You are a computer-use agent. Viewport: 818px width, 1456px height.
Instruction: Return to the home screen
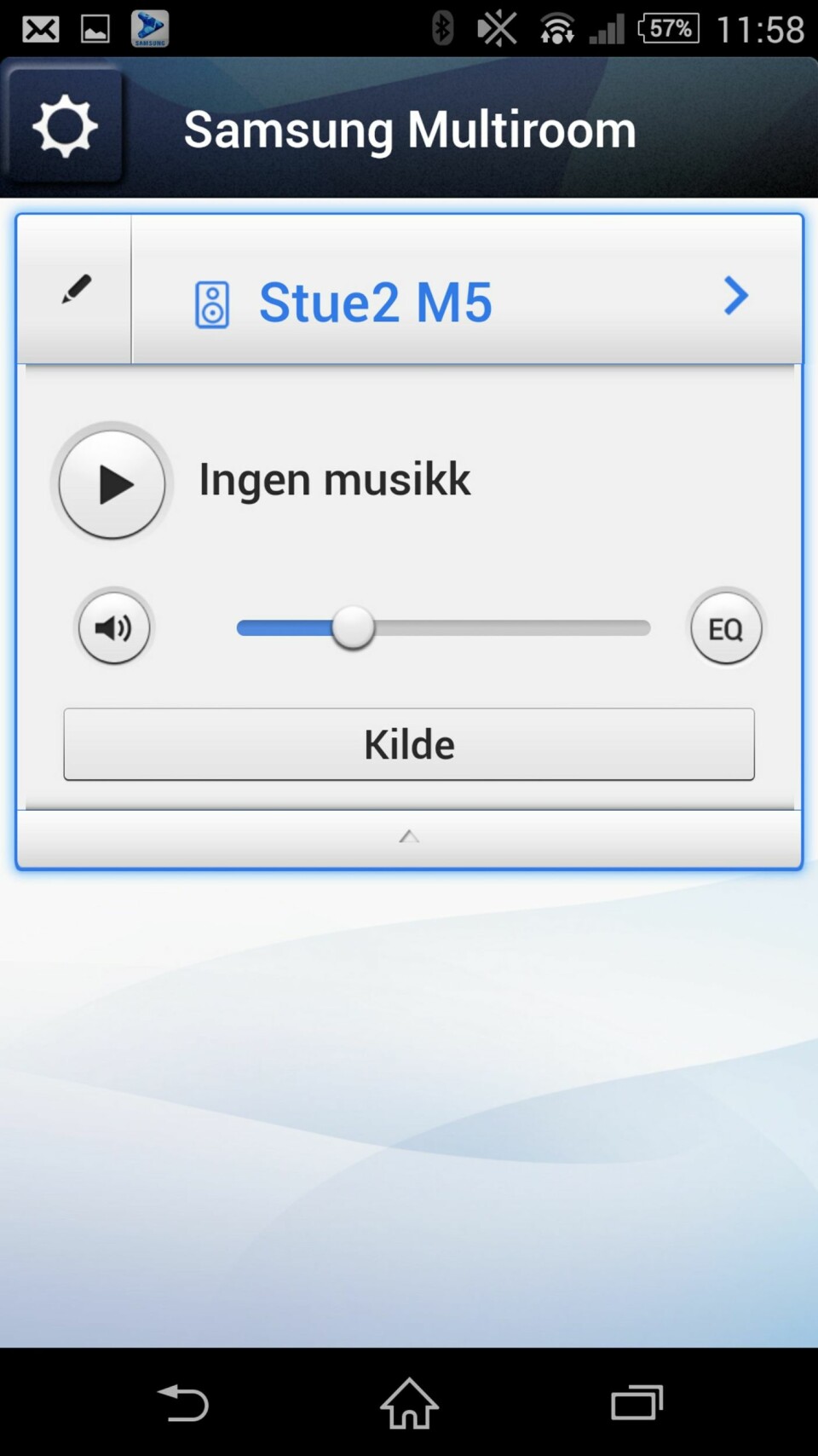tap(409, 1403)
